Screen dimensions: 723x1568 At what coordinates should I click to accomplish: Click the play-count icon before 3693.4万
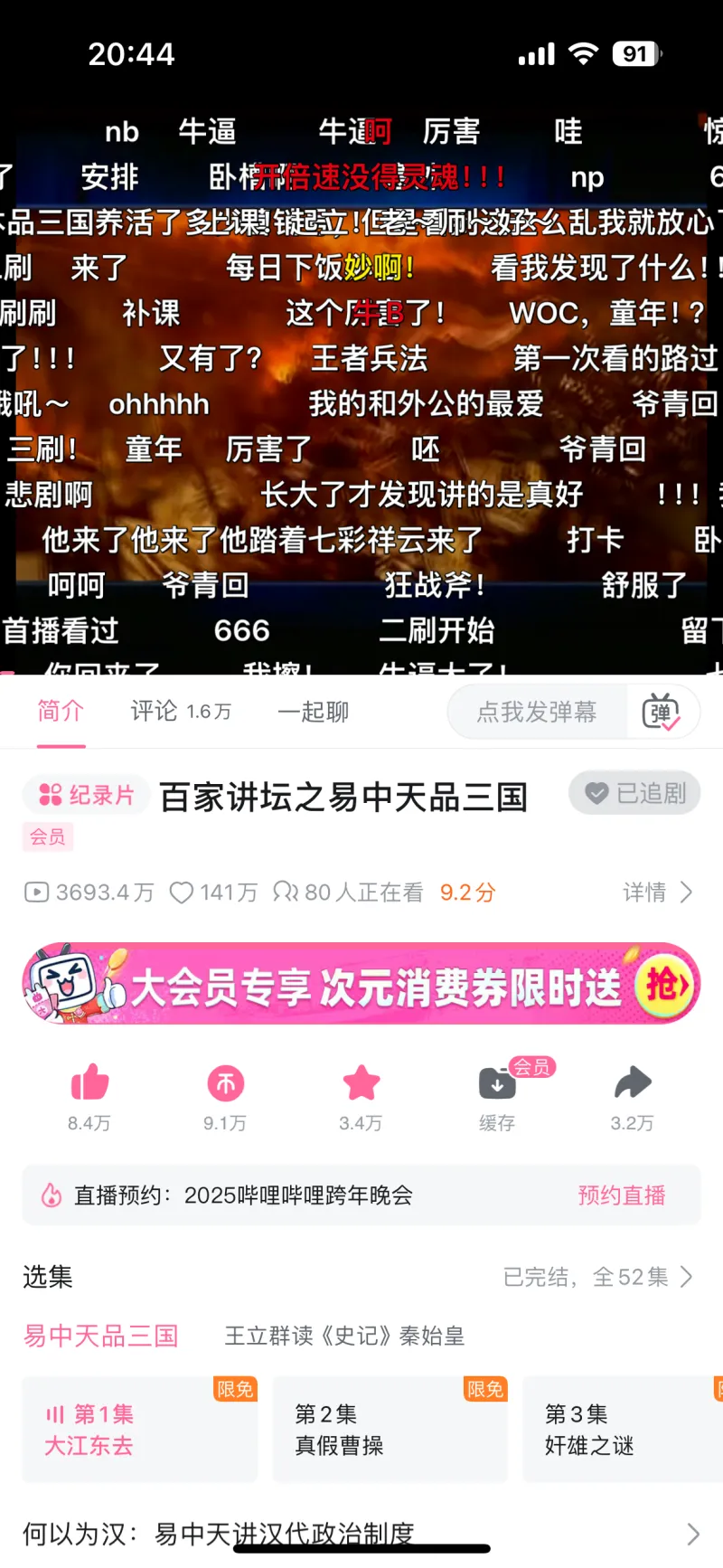pos(36,893)
